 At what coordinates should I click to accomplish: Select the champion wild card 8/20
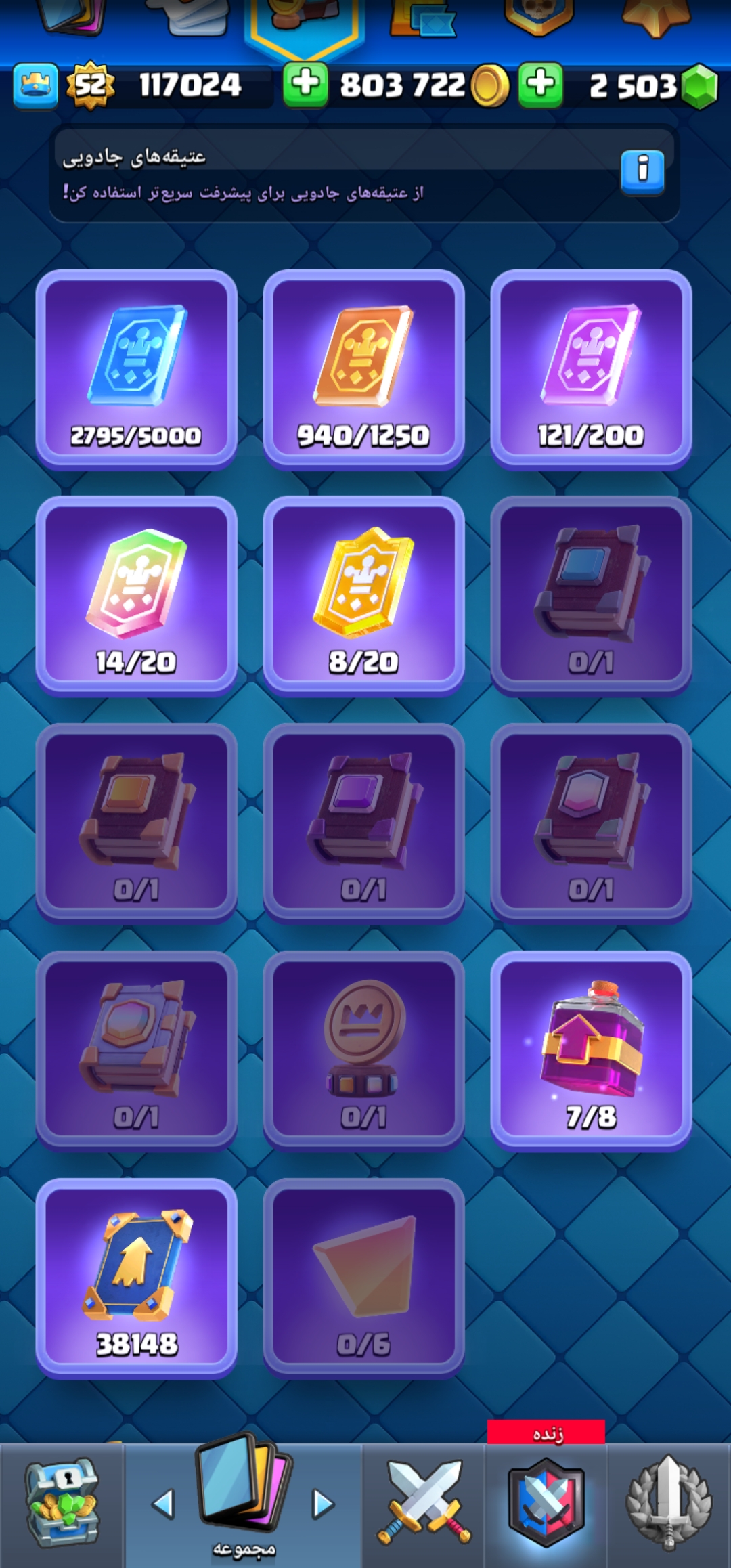[363, 596]
